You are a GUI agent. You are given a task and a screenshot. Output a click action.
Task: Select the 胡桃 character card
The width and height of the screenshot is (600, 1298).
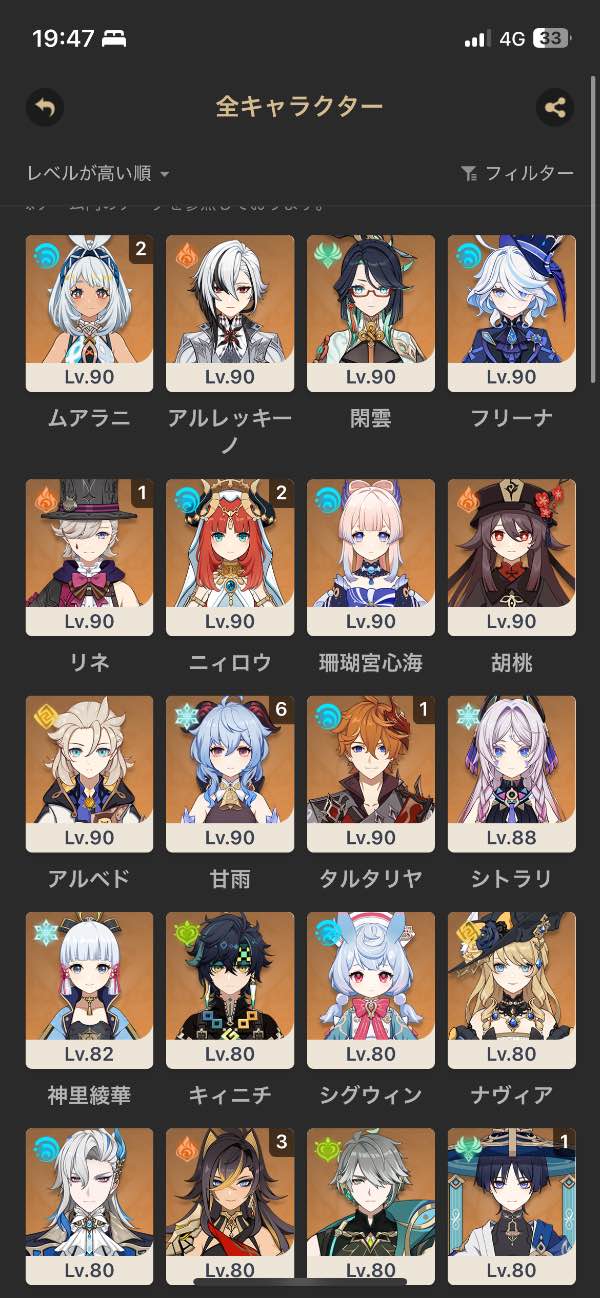click(x=512, y=557)
